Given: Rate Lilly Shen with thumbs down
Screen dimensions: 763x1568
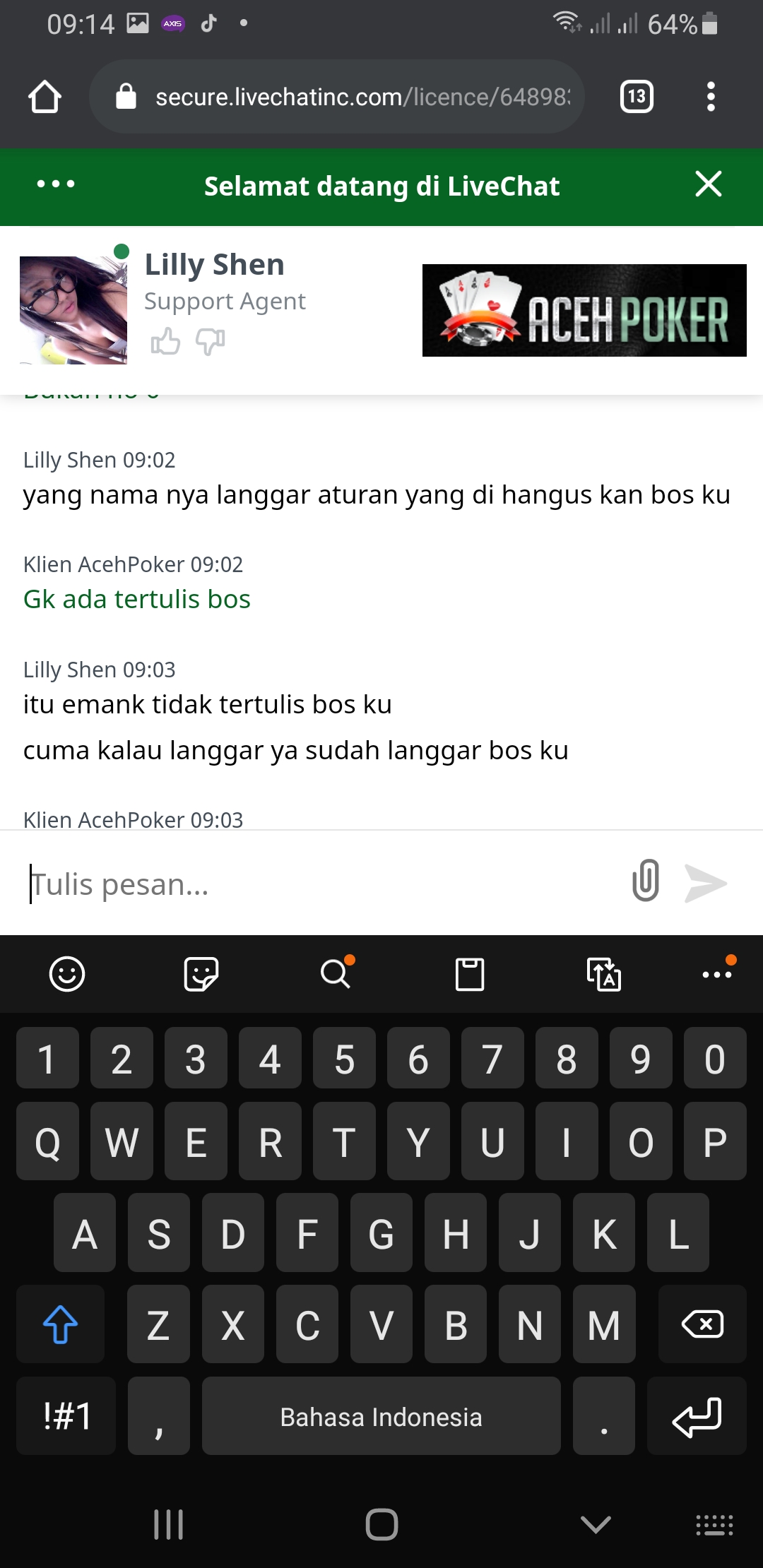Looking at the screenshot, I should (x=210, y=342).
